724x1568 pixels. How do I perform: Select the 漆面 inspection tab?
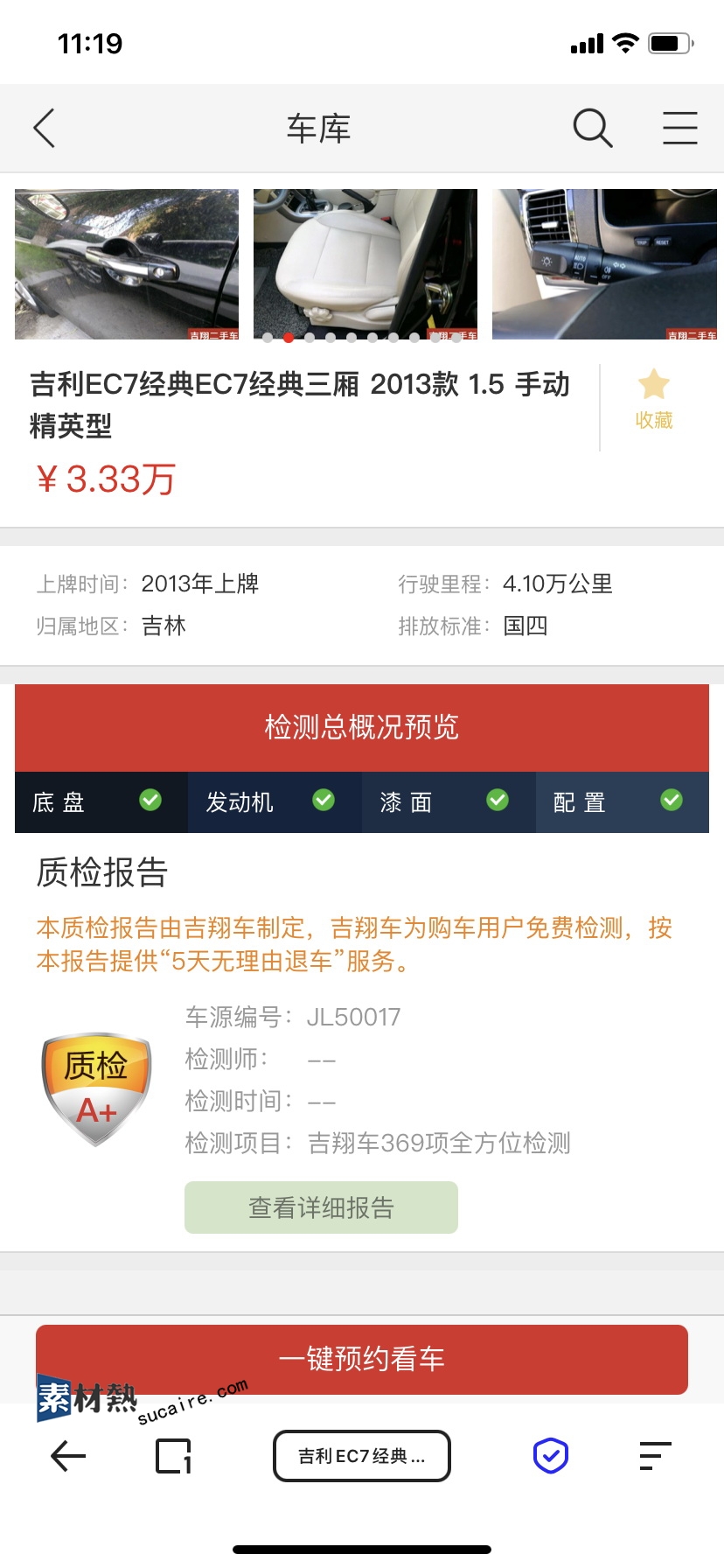coord(449,801)
